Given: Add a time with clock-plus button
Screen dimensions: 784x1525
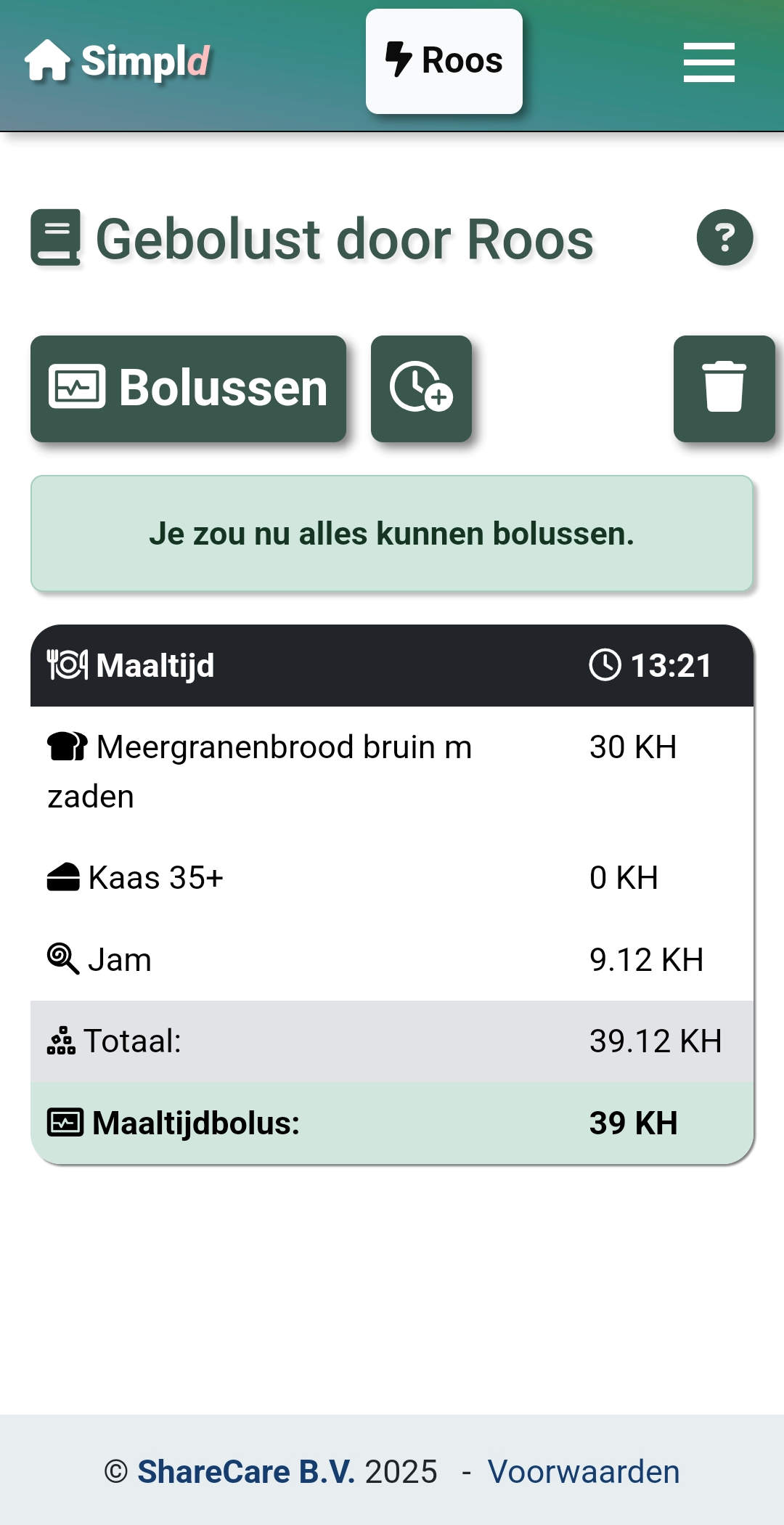Looking at the screenshot, I should [422, 389].
